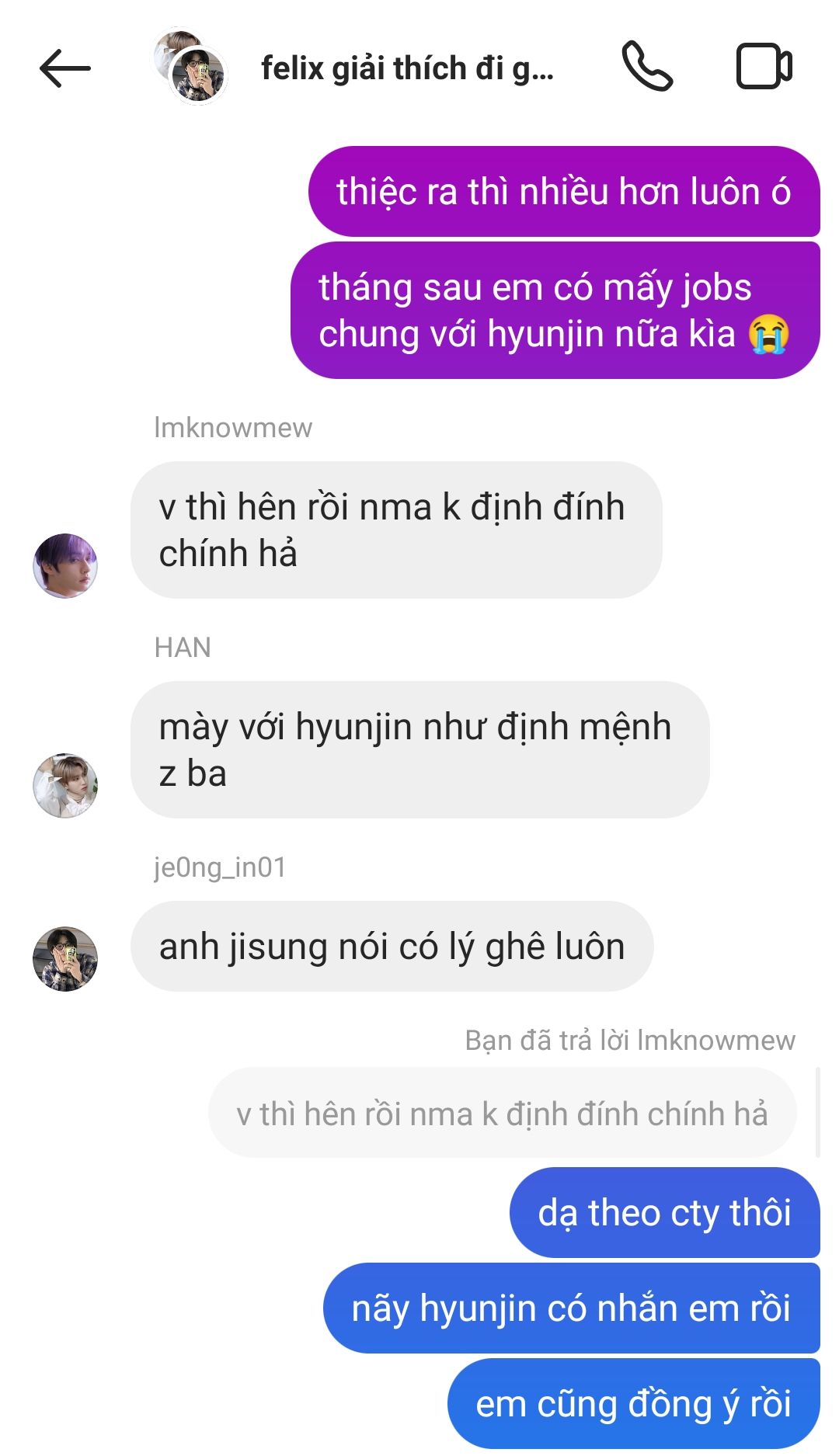Open lmknowmew's profile picture
This screenshot has height=1456, width=839.
65,565
